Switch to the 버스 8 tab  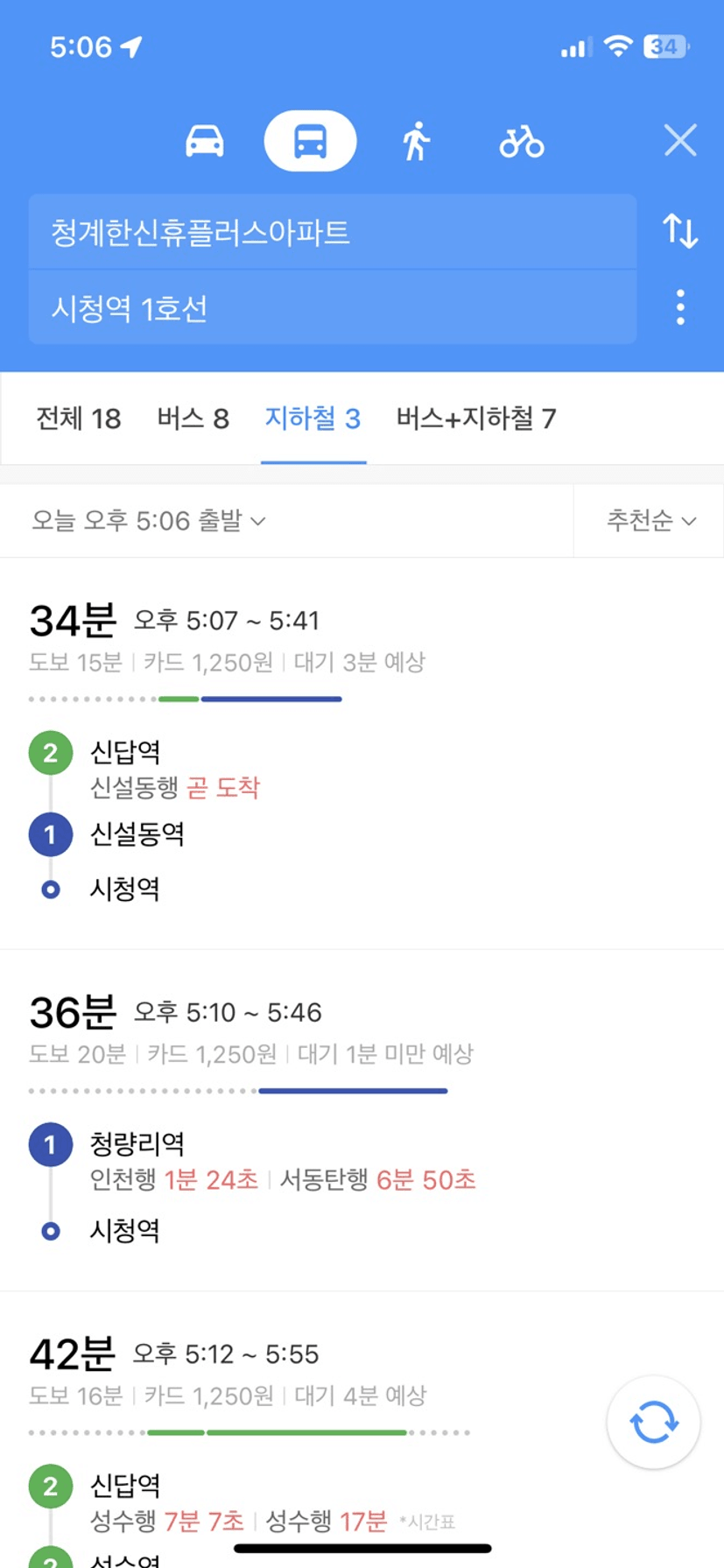193,418
